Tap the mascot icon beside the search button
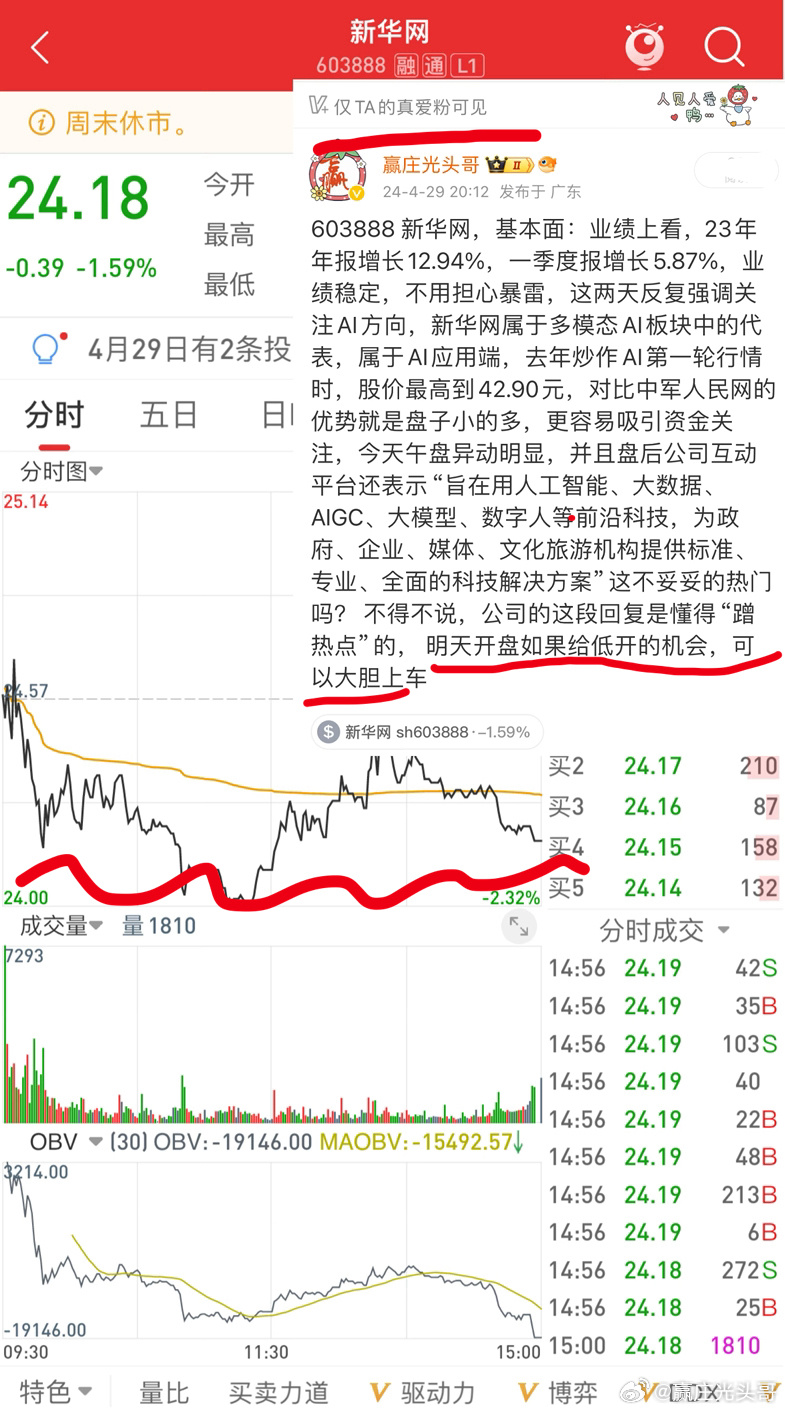Image resolution: width=785 pixels, height=1411 pixels. 644,45
